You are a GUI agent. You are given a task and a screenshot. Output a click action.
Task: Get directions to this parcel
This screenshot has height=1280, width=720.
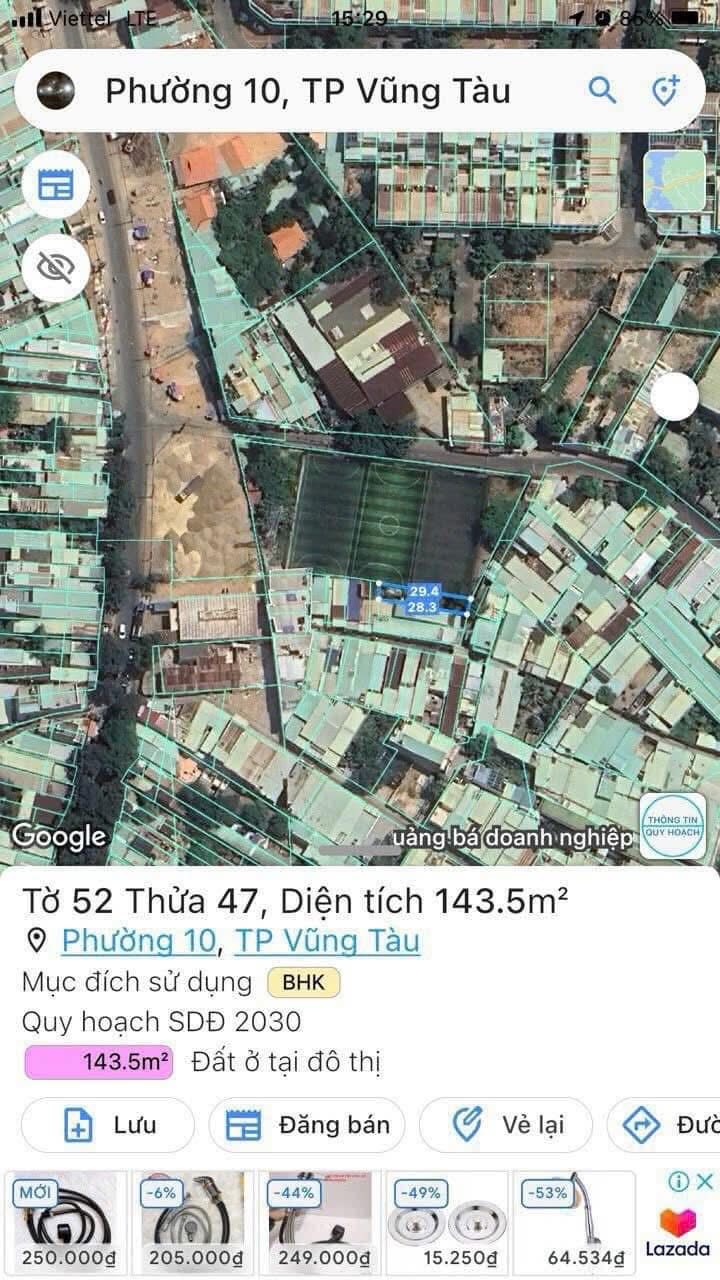point(665,1125)
